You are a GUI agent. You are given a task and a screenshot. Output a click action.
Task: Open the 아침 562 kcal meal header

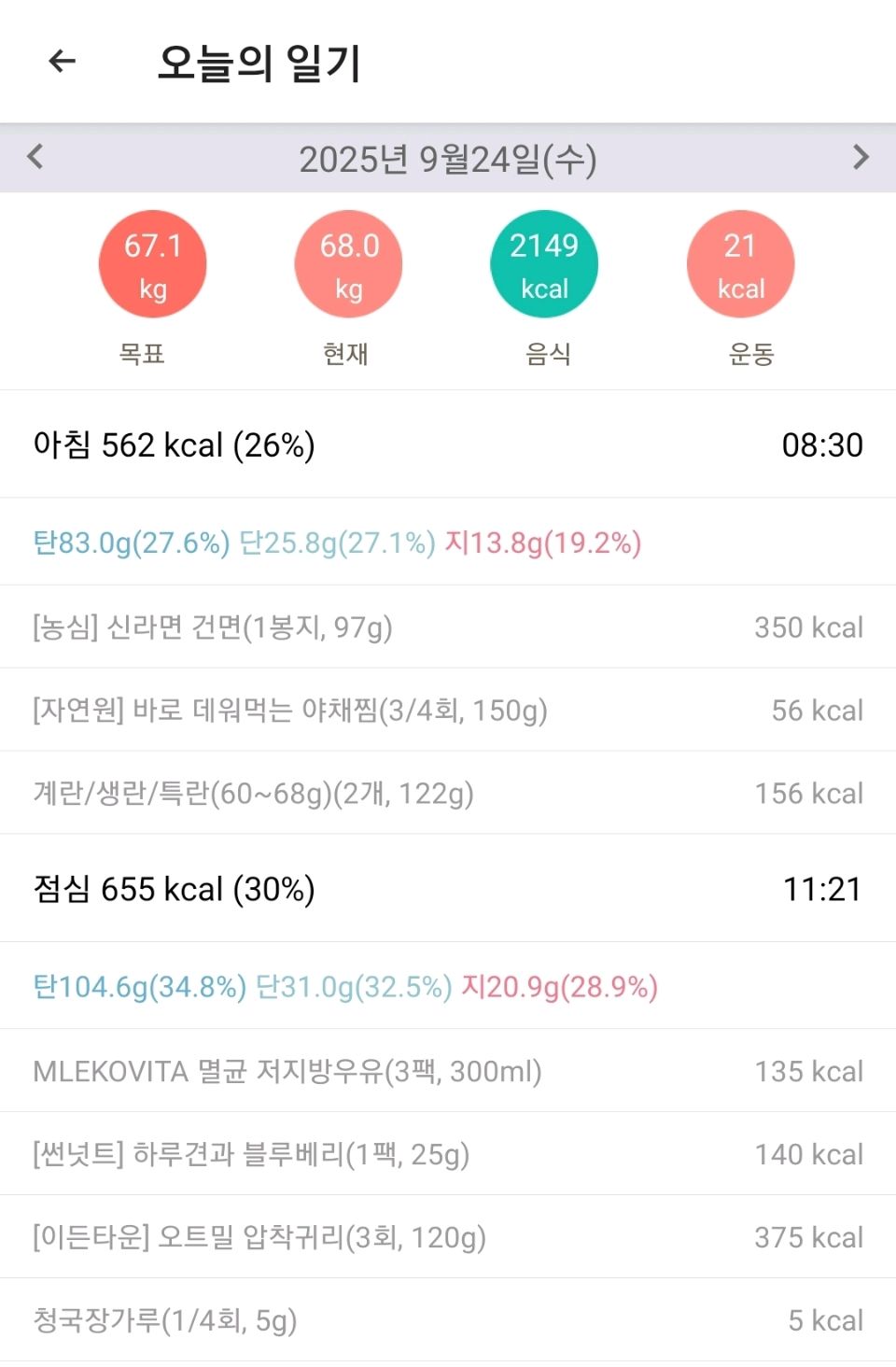(448, 444)
